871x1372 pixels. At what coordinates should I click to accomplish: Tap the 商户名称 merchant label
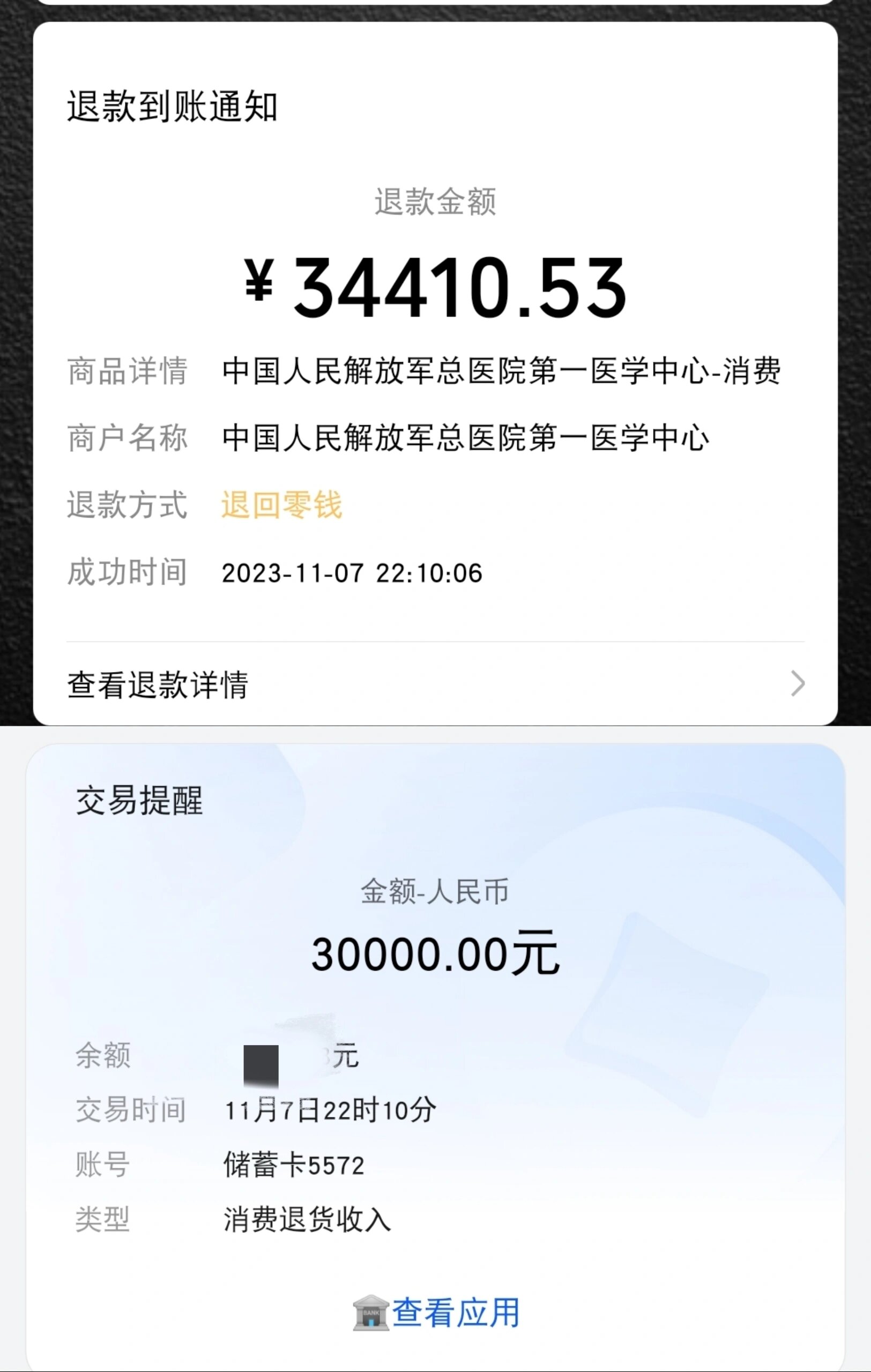tap(126, 436)
